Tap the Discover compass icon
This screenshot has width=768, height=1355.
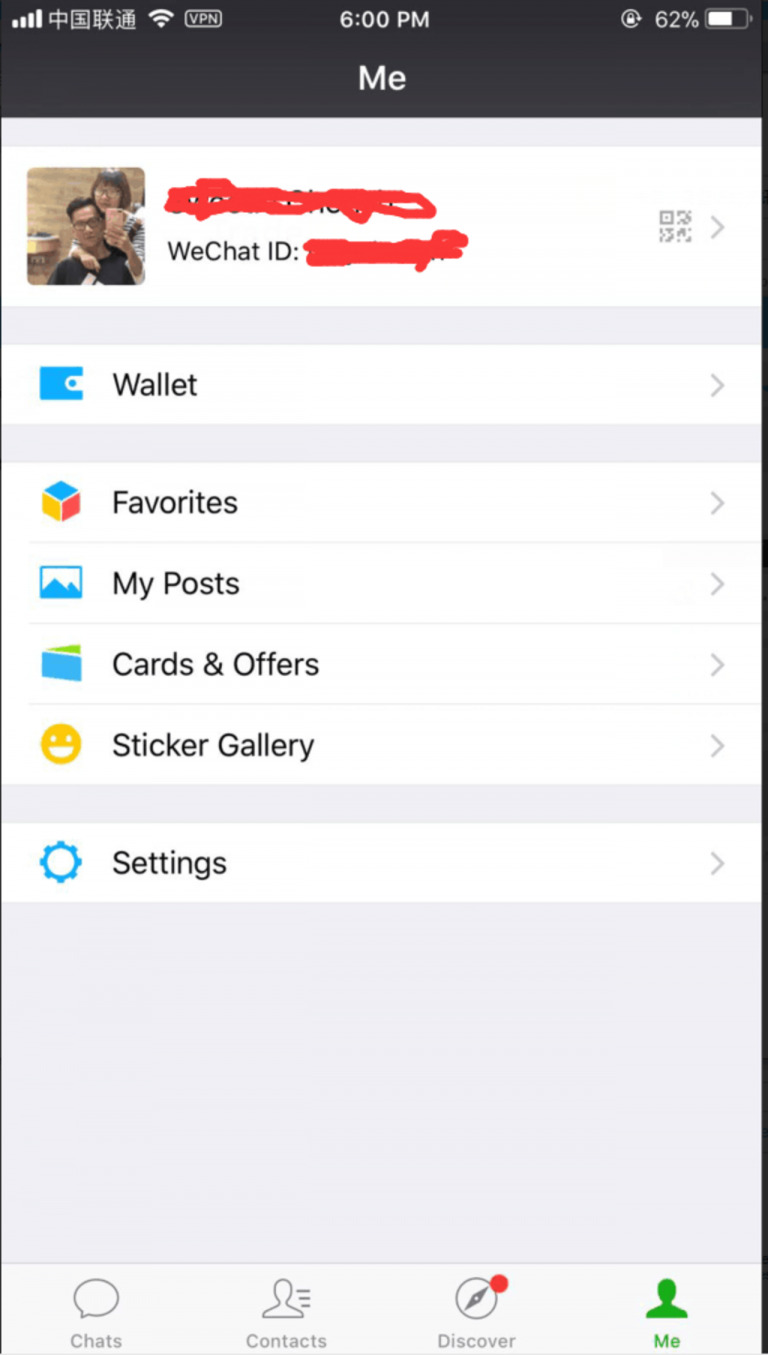pyautogui.click(x=476, y=1297)
